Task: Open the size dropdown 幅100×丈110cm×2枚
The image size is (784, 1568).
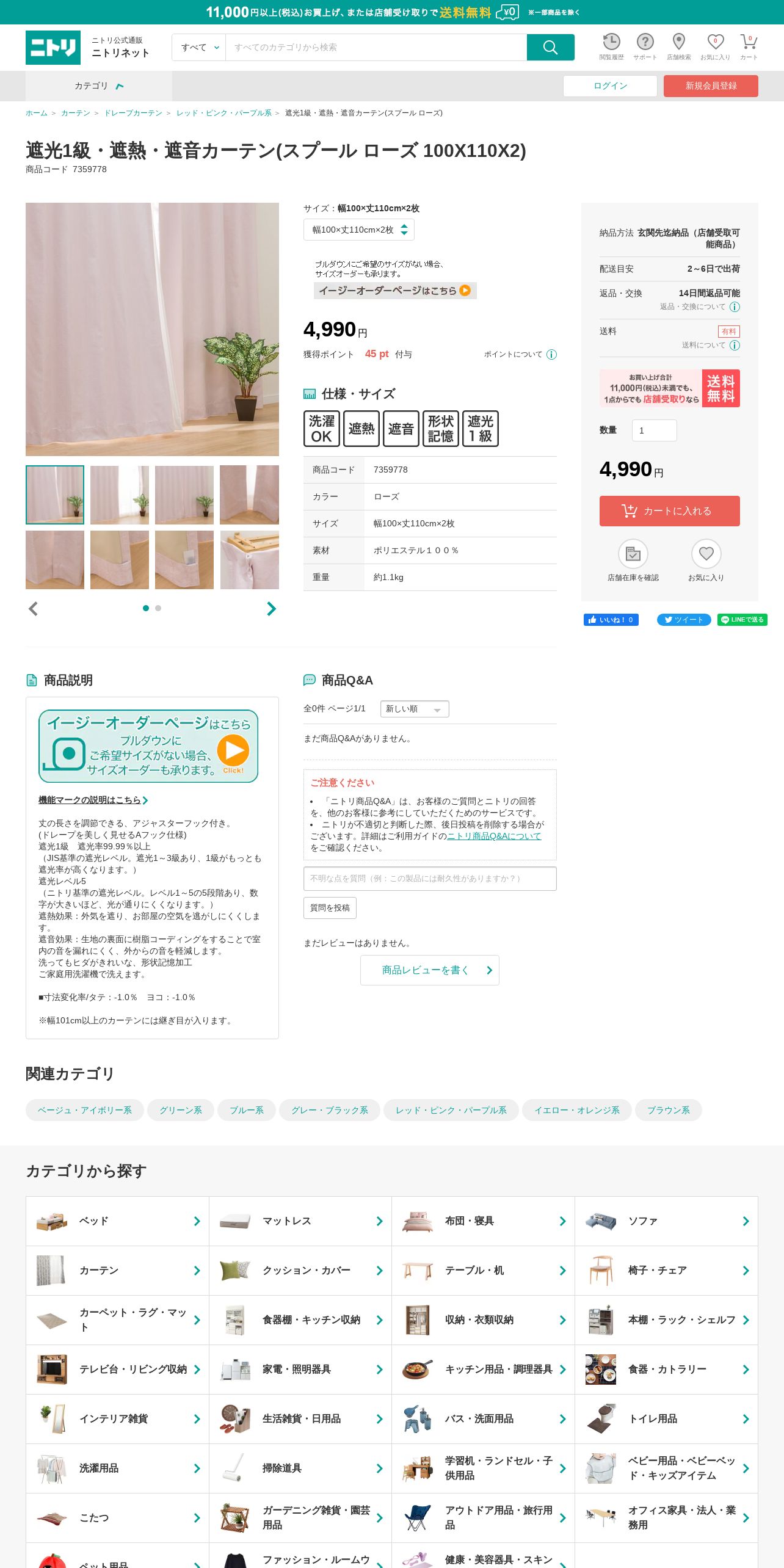Action: click(x=359, y=230)
